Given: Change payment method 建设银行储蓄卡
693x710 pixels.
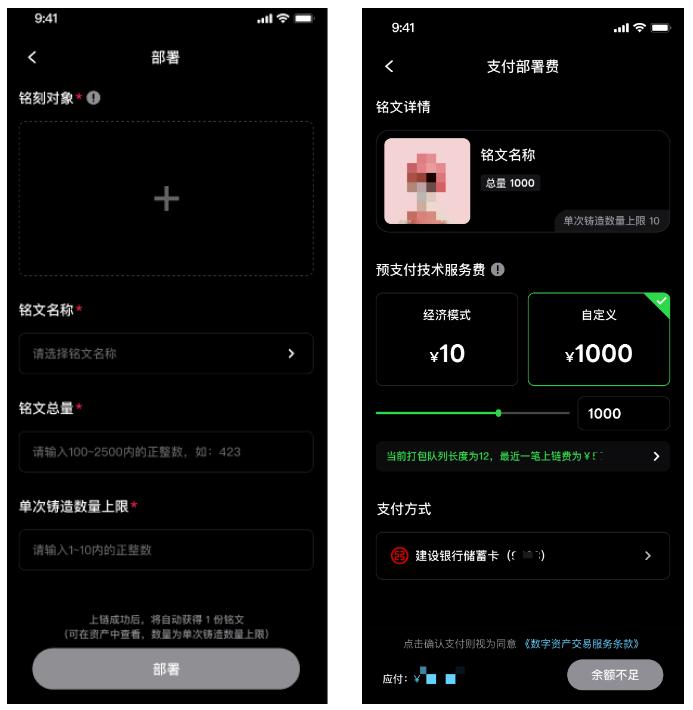Looking at the screenshot, I should tap(522, 555).
